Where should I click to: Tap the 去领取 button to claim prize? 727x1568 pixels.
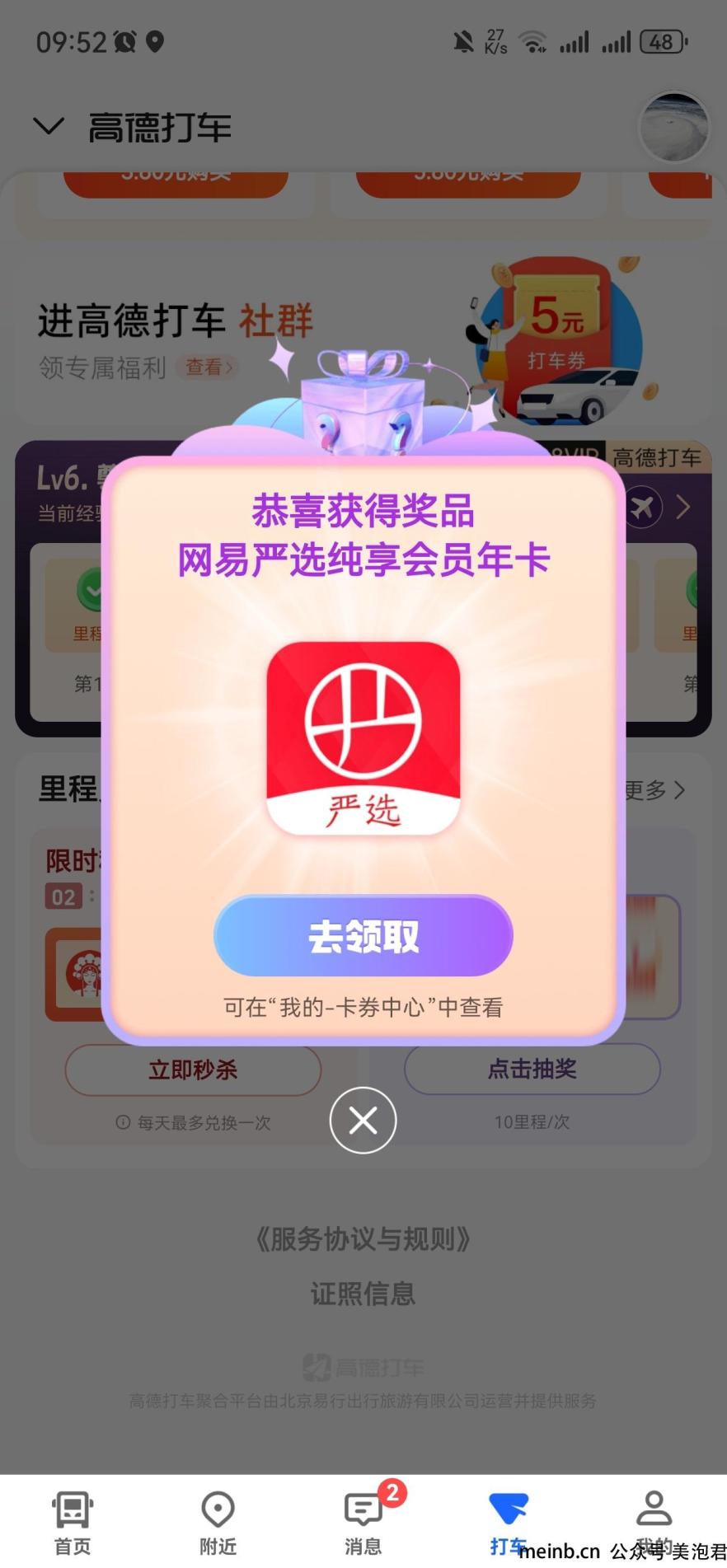click(363, 936)
